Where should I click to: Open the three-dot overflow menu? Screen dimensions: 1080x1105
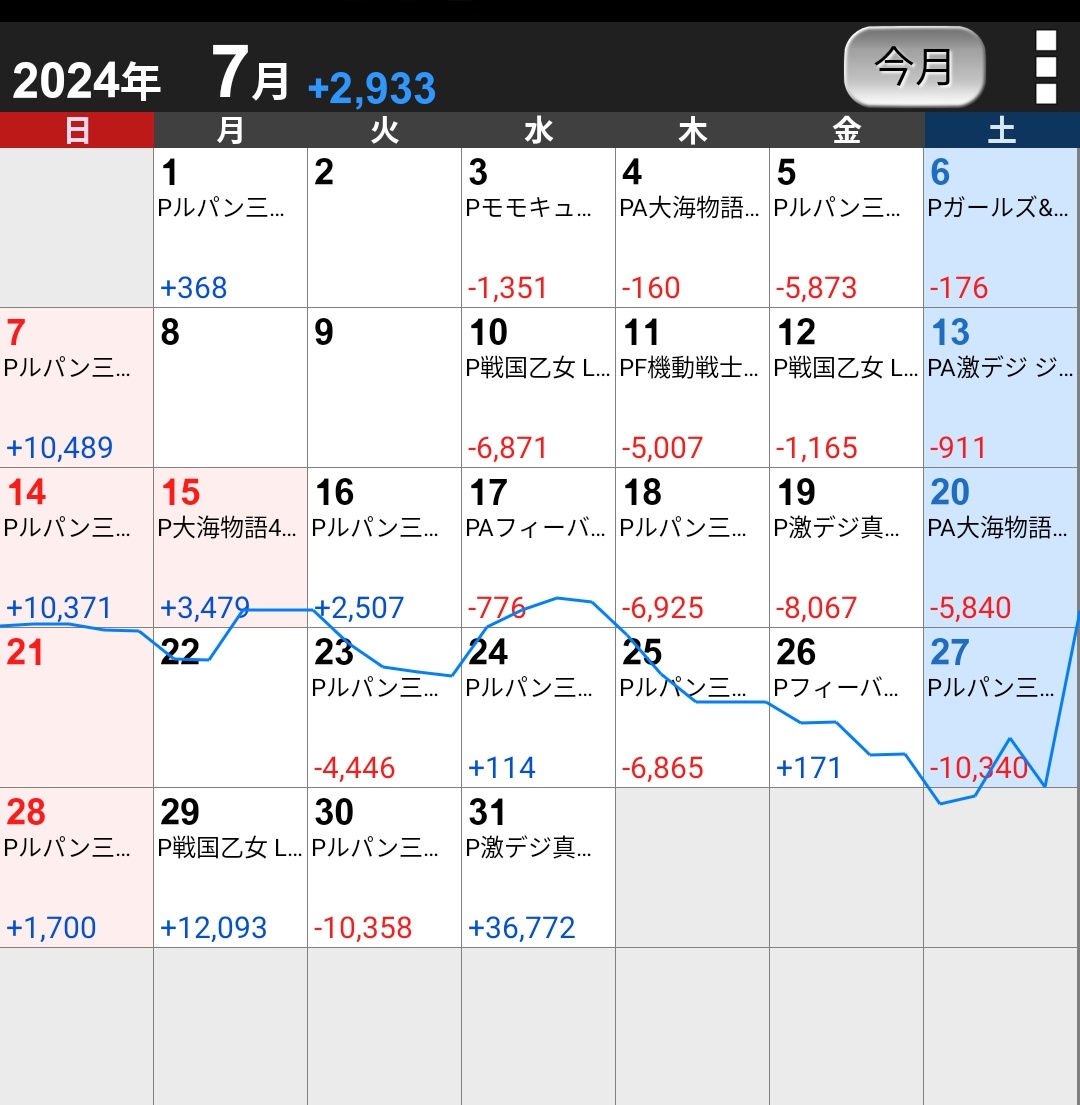click(x=1045, y=66)
